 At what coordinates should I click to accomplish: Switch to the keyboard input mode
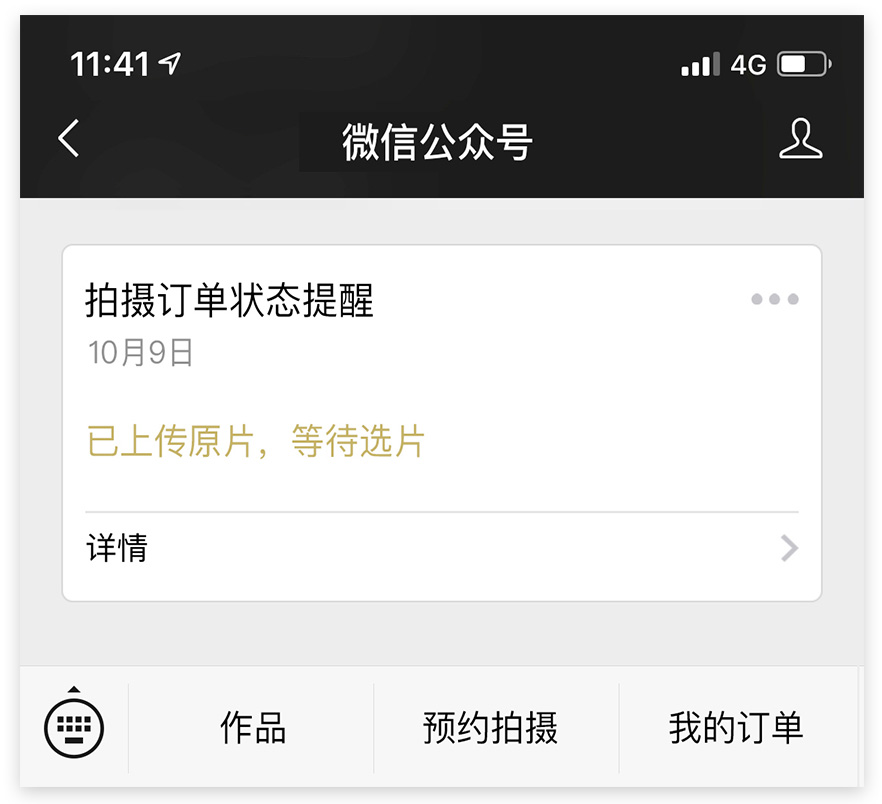(74, 727)
